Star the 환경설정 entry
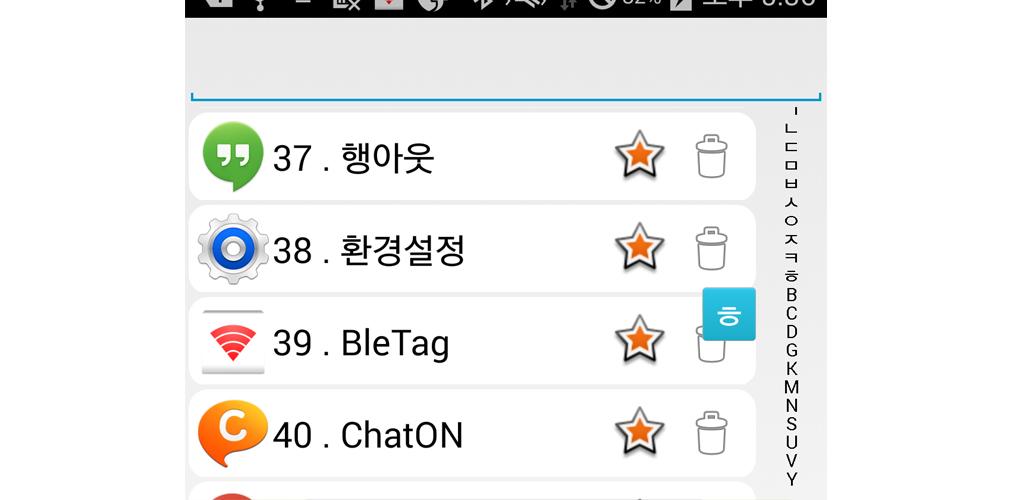 pos(639,248)
